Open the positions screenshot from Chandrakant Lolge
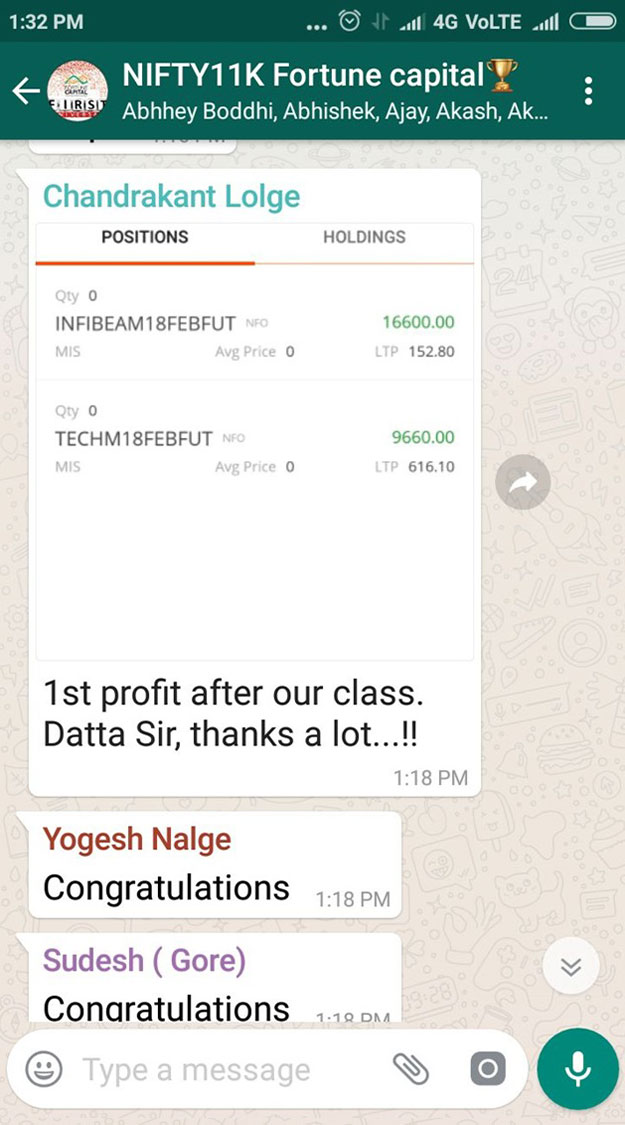 (x=255, y=441)
